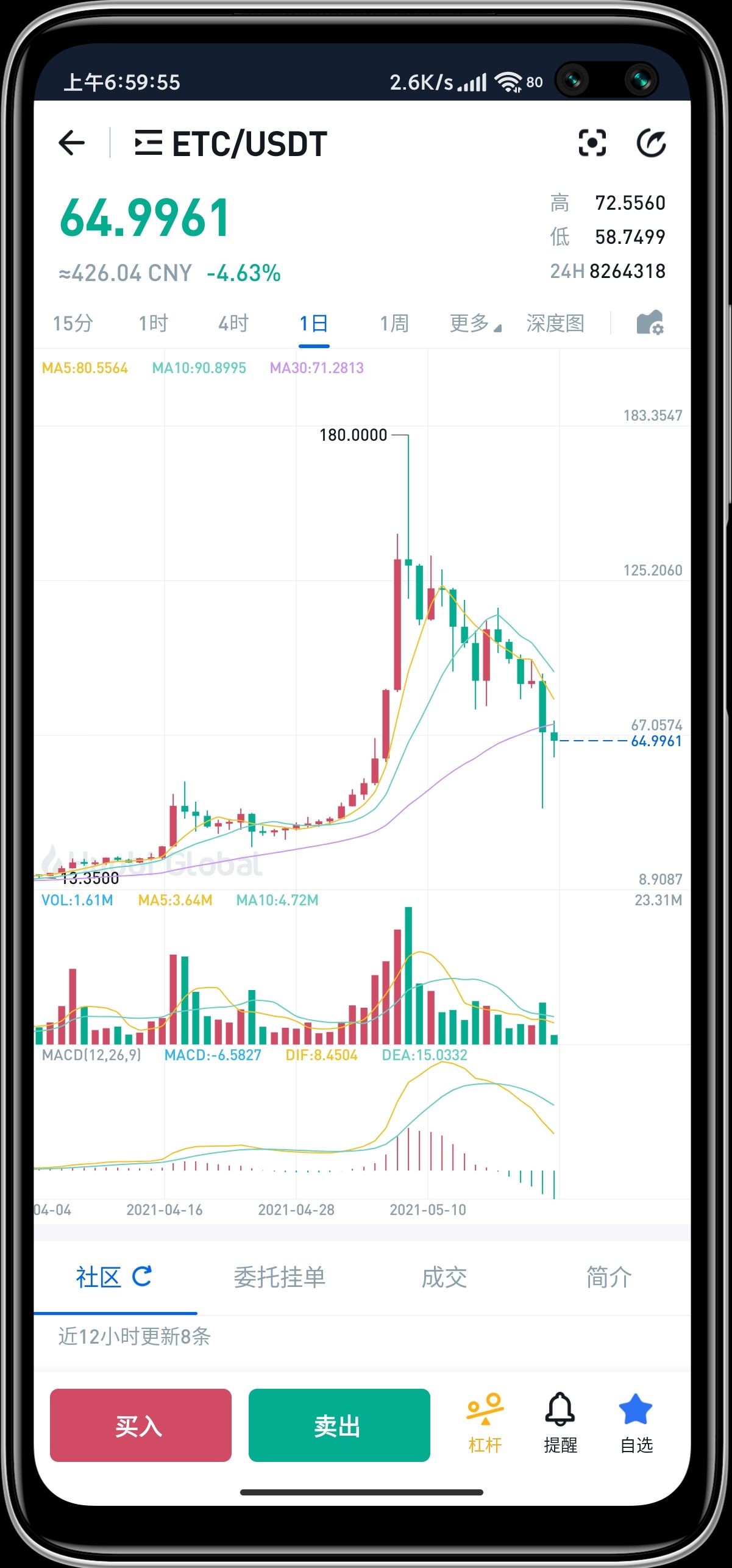Show the 4时 candlestick chart

coord(233,323)
